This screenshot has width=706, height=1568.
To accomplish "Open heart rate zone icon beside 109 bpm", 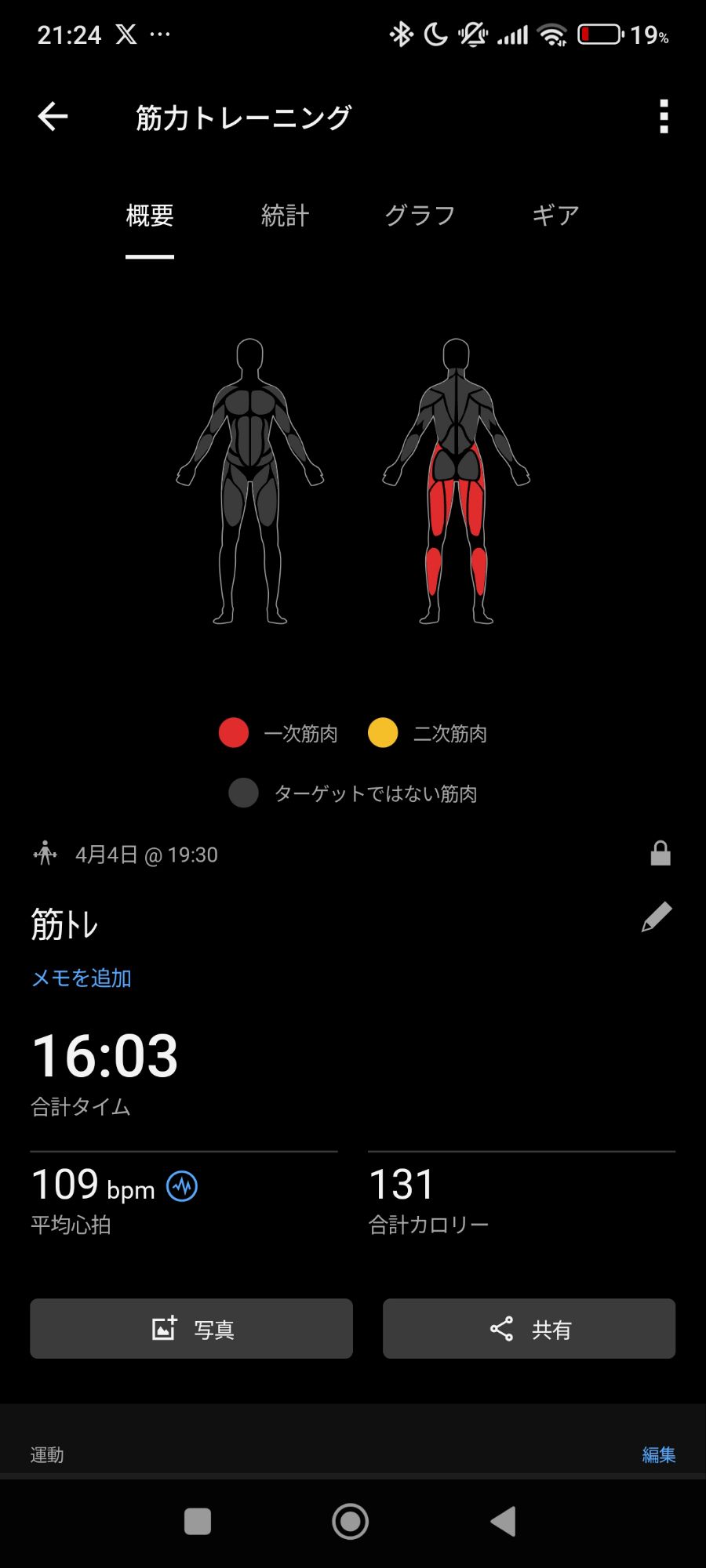I will [x=182, y=1186].
